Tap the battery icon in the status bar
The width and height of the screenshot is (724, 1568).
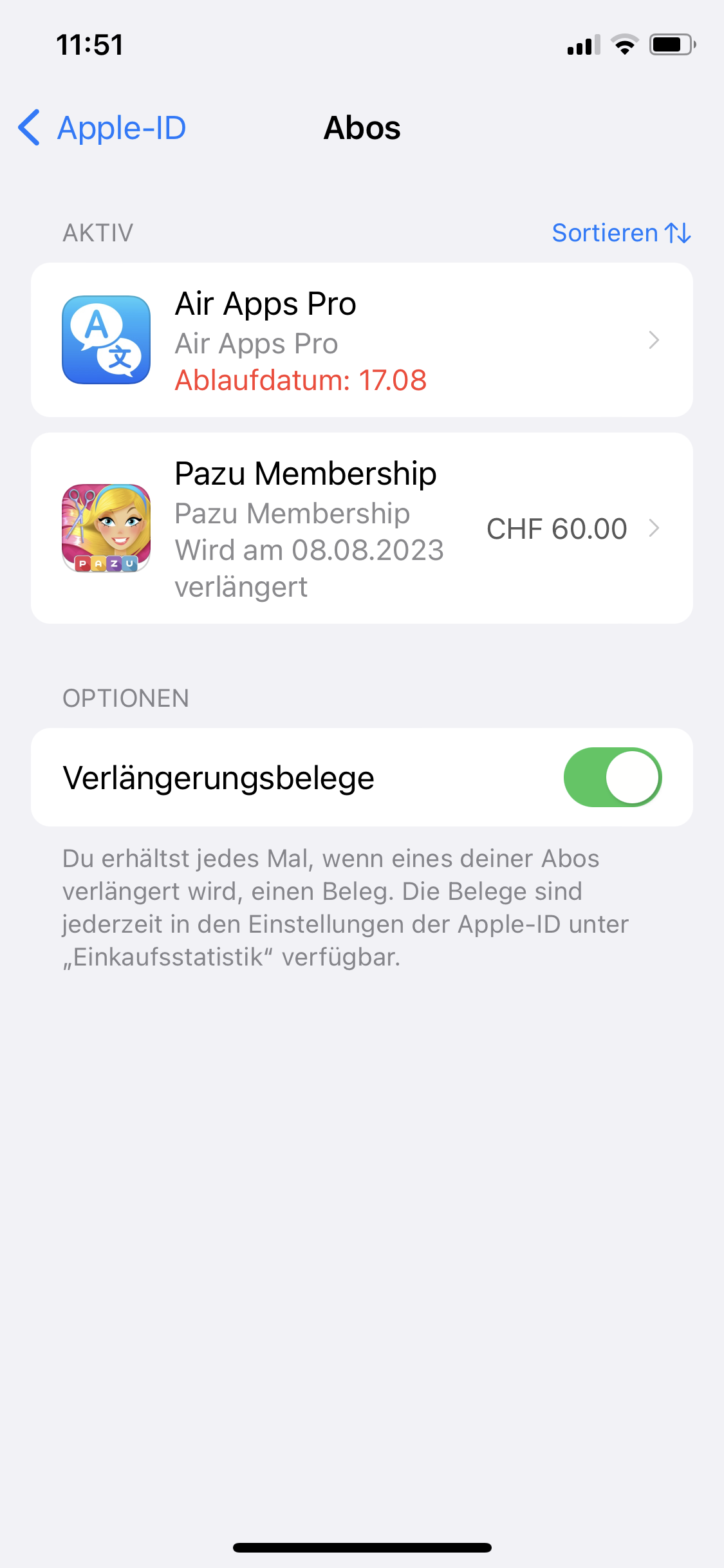(672, 44)
